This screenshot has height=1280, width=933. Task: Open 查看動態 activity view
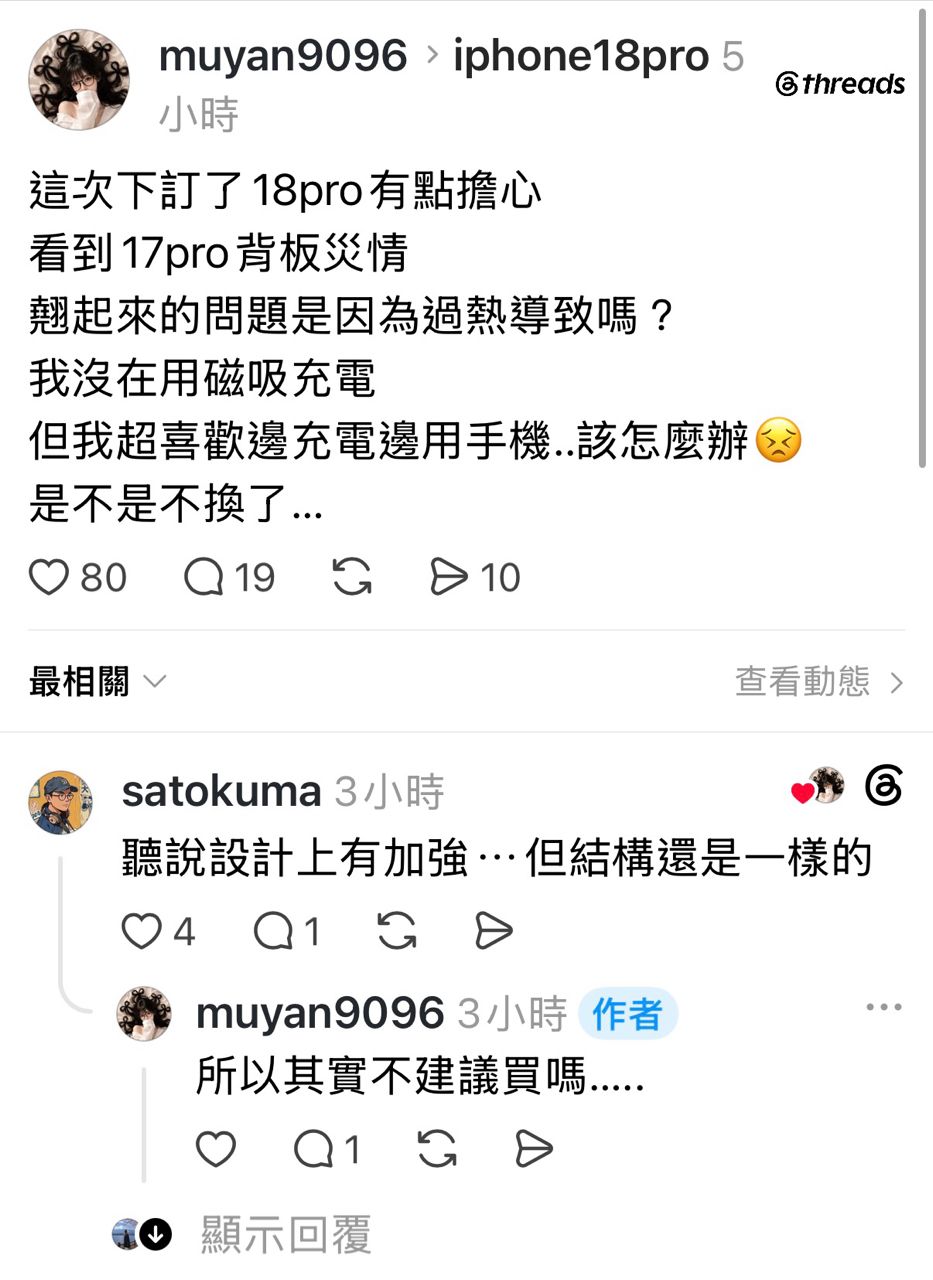[x=820, y=683]
